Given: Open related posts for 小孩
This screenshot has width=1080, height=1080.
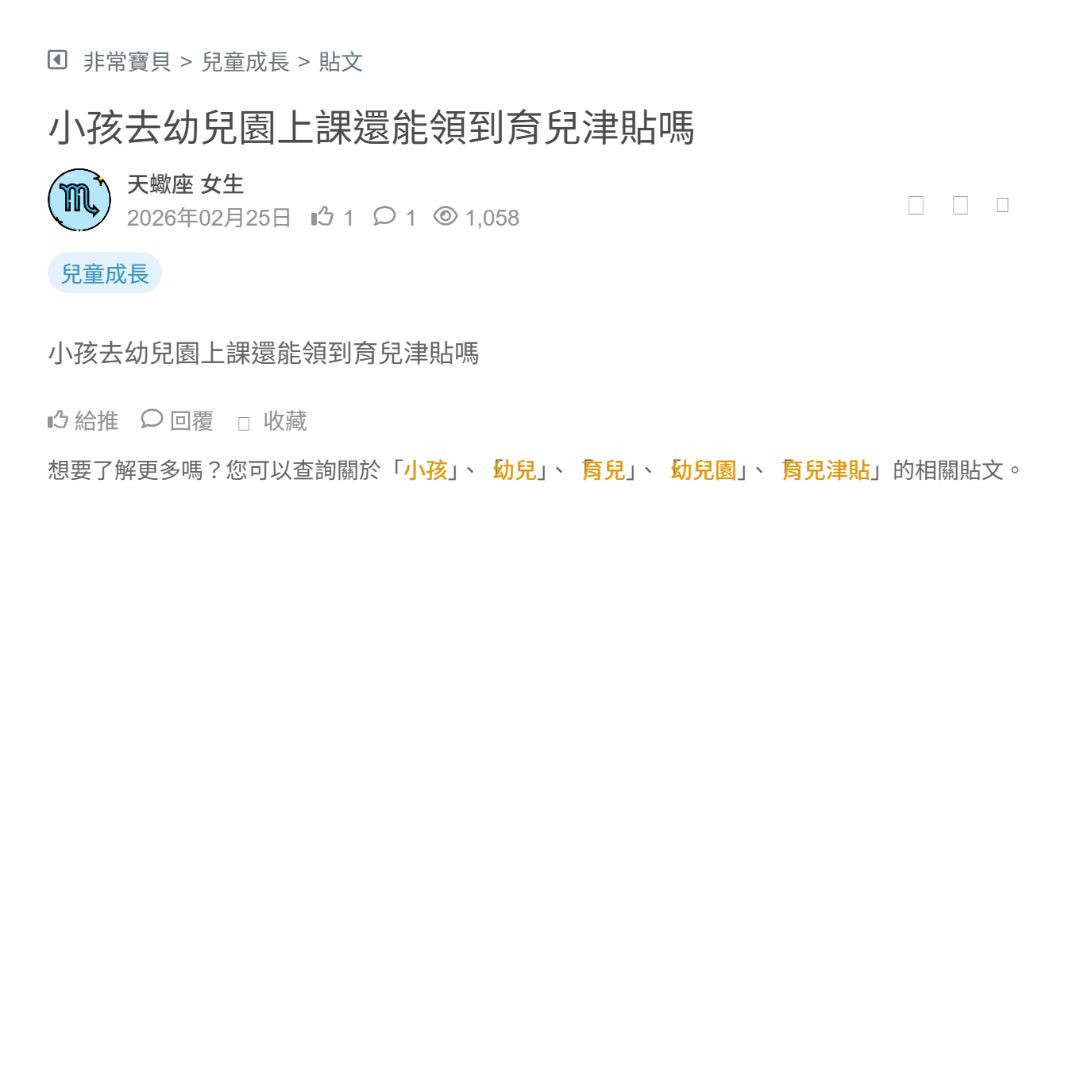Looking at the screenshot, I should (426, 470).
